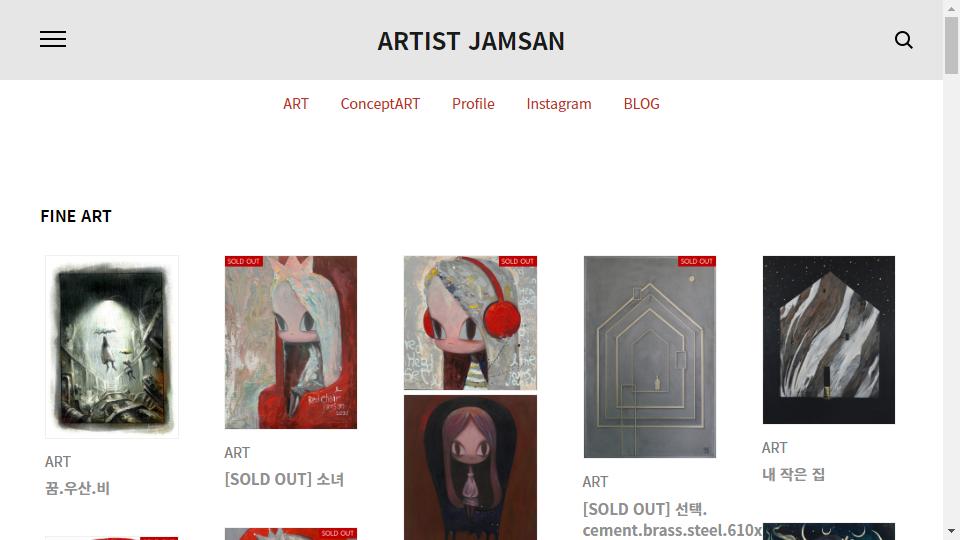The height and width of the screenshot is (540, 960).
Task: View the dark-haired girl painting tile
Action: (x=470, y=467)
